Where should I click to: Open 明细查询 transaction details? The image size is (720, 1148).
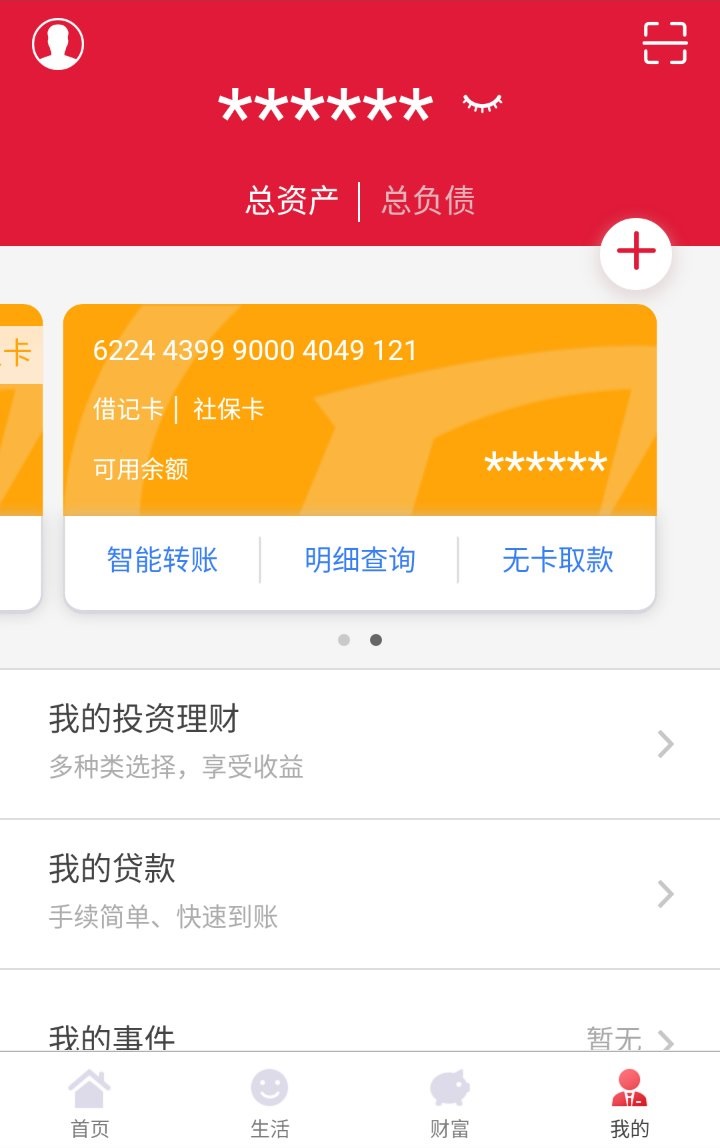[360, 560]
